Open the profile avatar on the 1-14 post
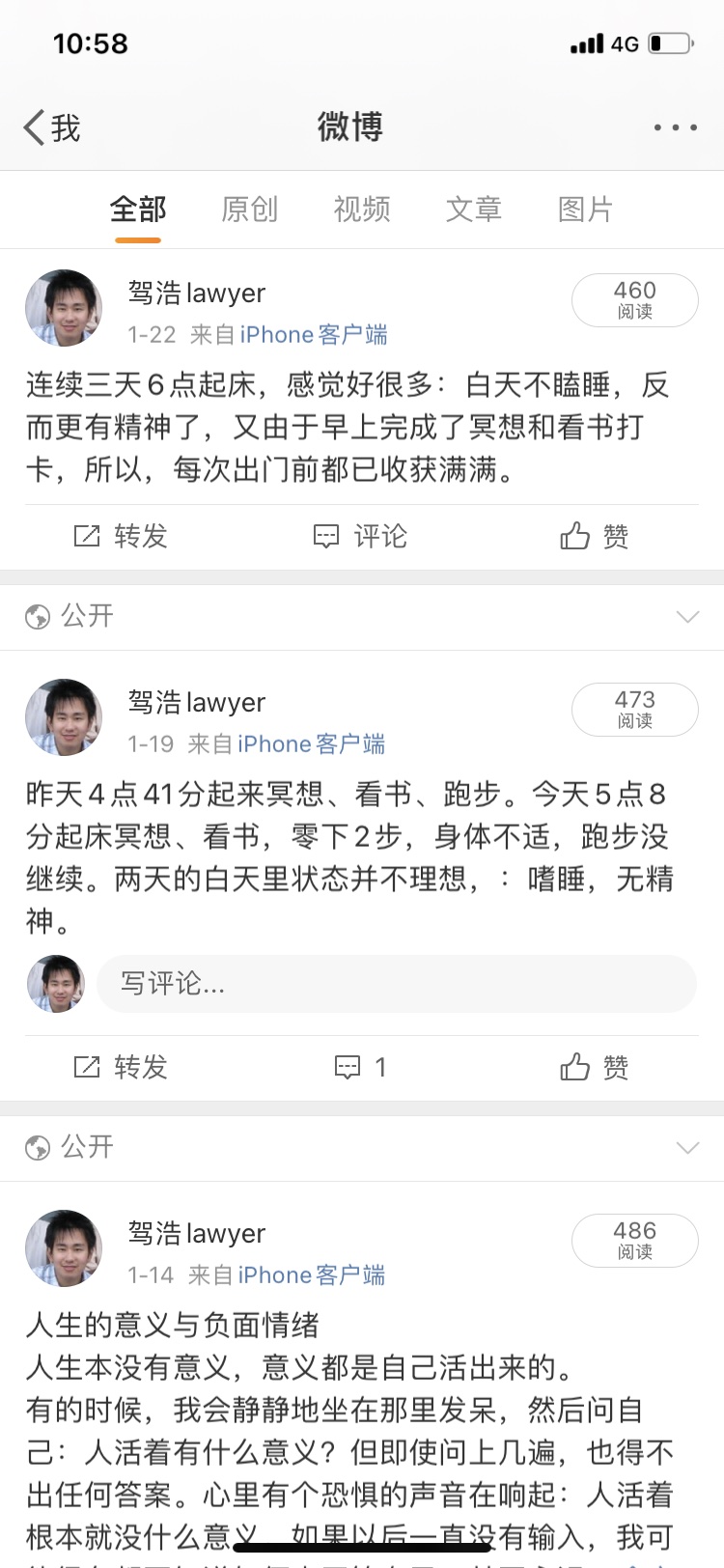This screenshot has width=724, height=1568. coord(64,1248)
